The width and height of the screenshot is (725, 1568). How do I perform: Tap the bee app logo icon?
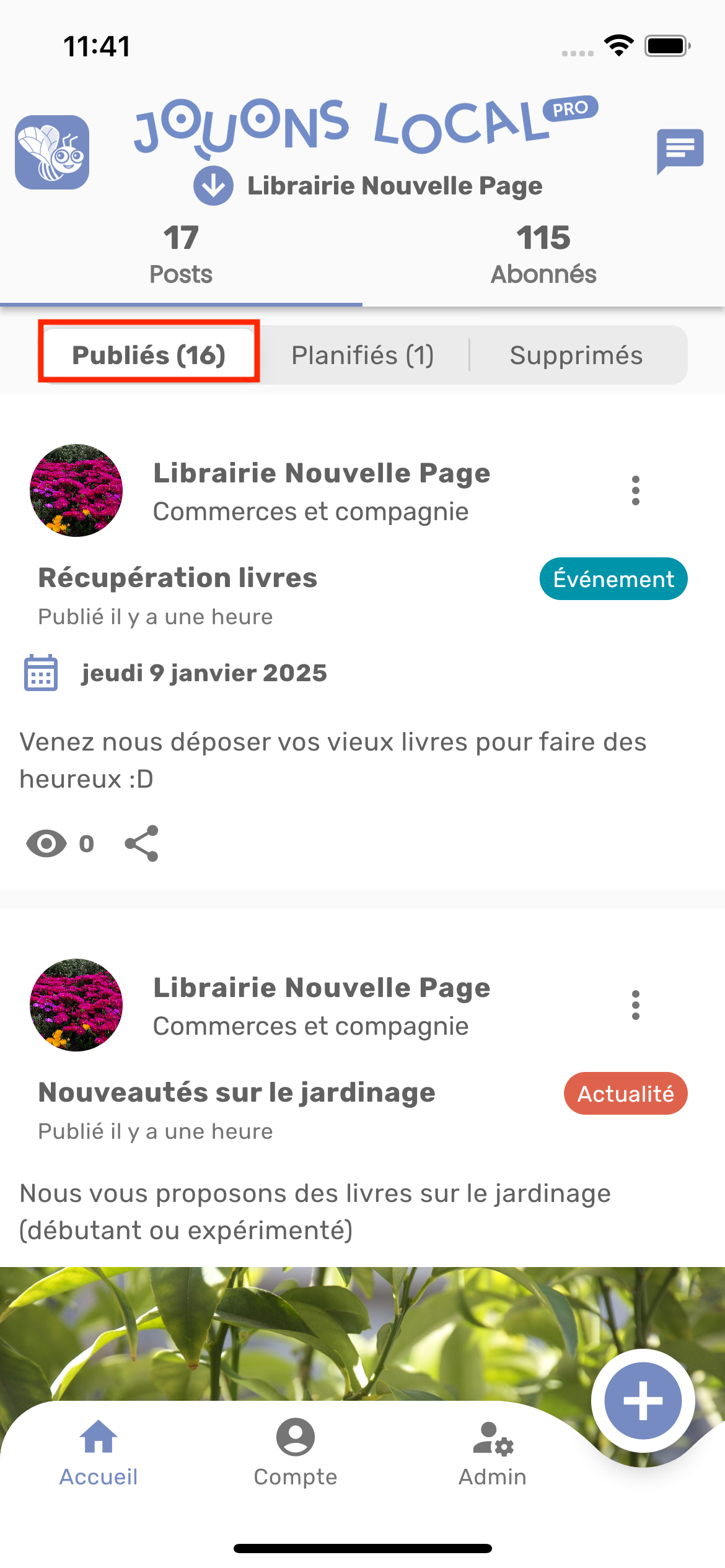52,152
